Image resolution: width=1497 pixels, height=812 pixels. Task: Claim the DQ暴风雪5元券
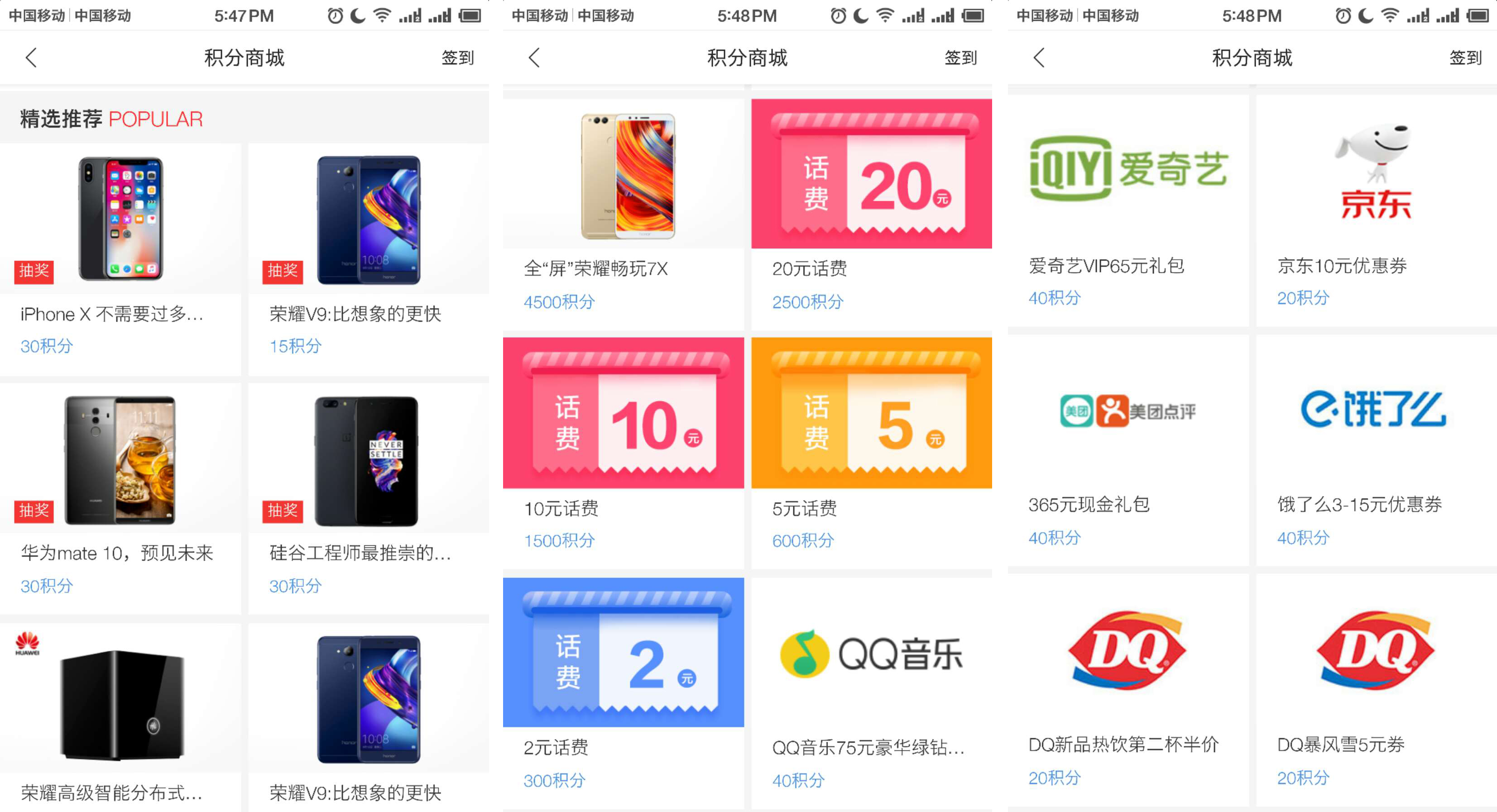tap(1376, 690)
